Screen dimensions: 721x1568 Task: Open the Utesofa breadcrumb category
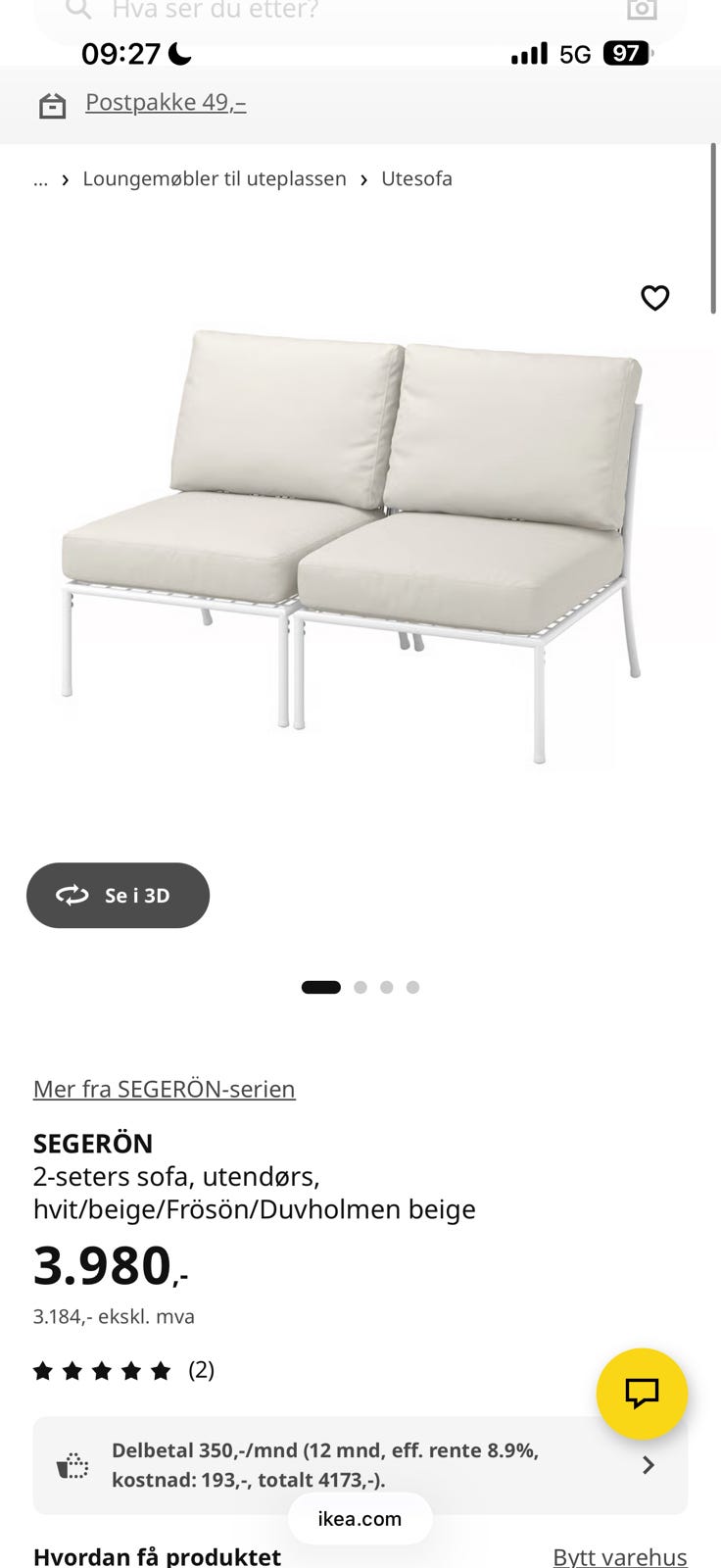(x=416, y=178)
